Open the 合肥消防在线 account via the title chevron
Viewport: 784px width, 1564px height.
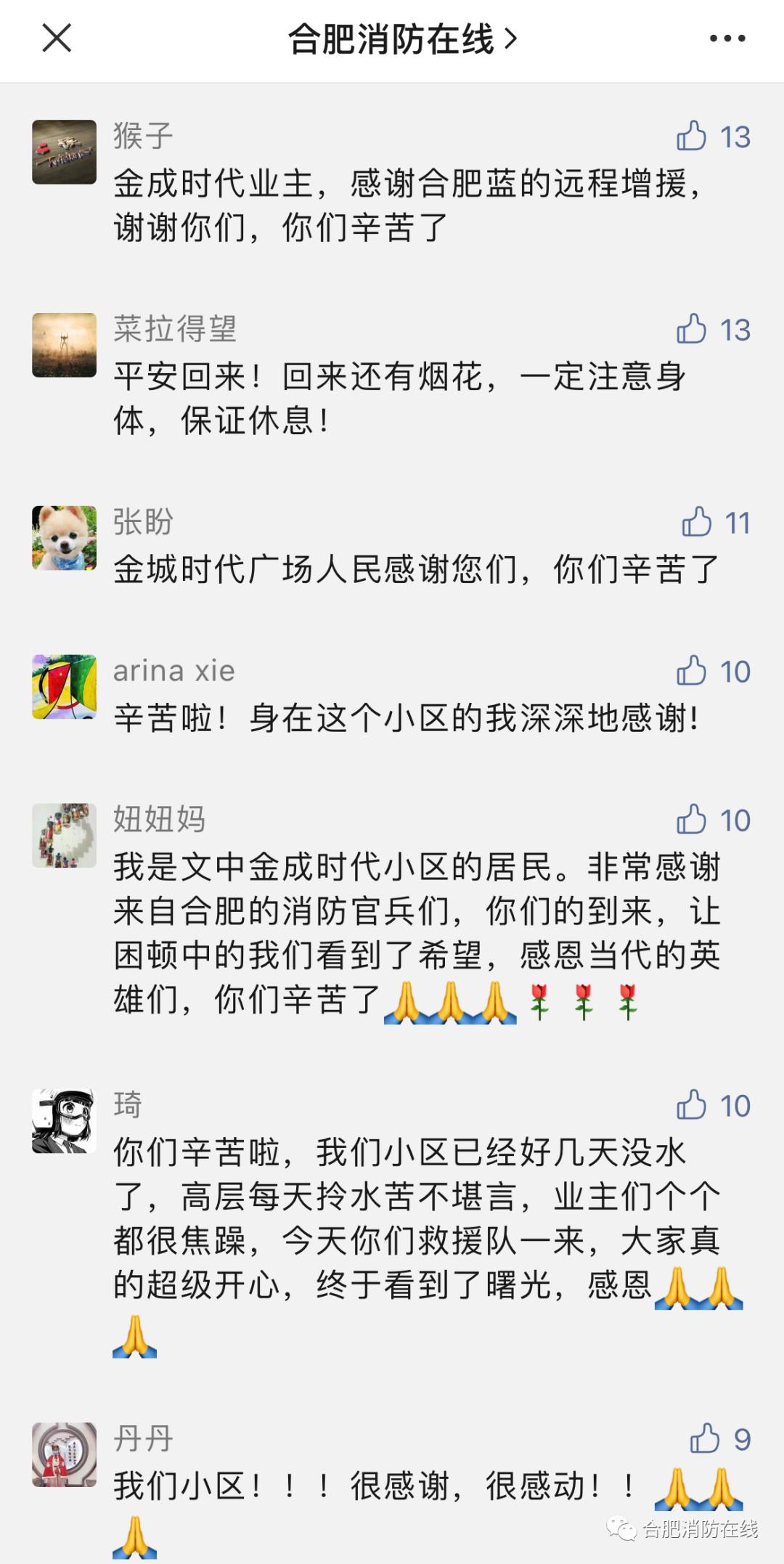click(x=513, y=40)
